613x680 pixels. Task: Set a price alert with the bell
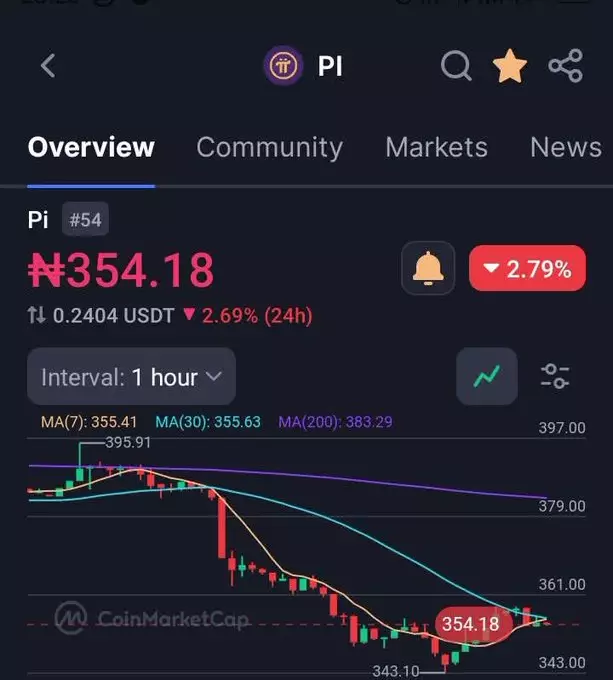[428, 269]
